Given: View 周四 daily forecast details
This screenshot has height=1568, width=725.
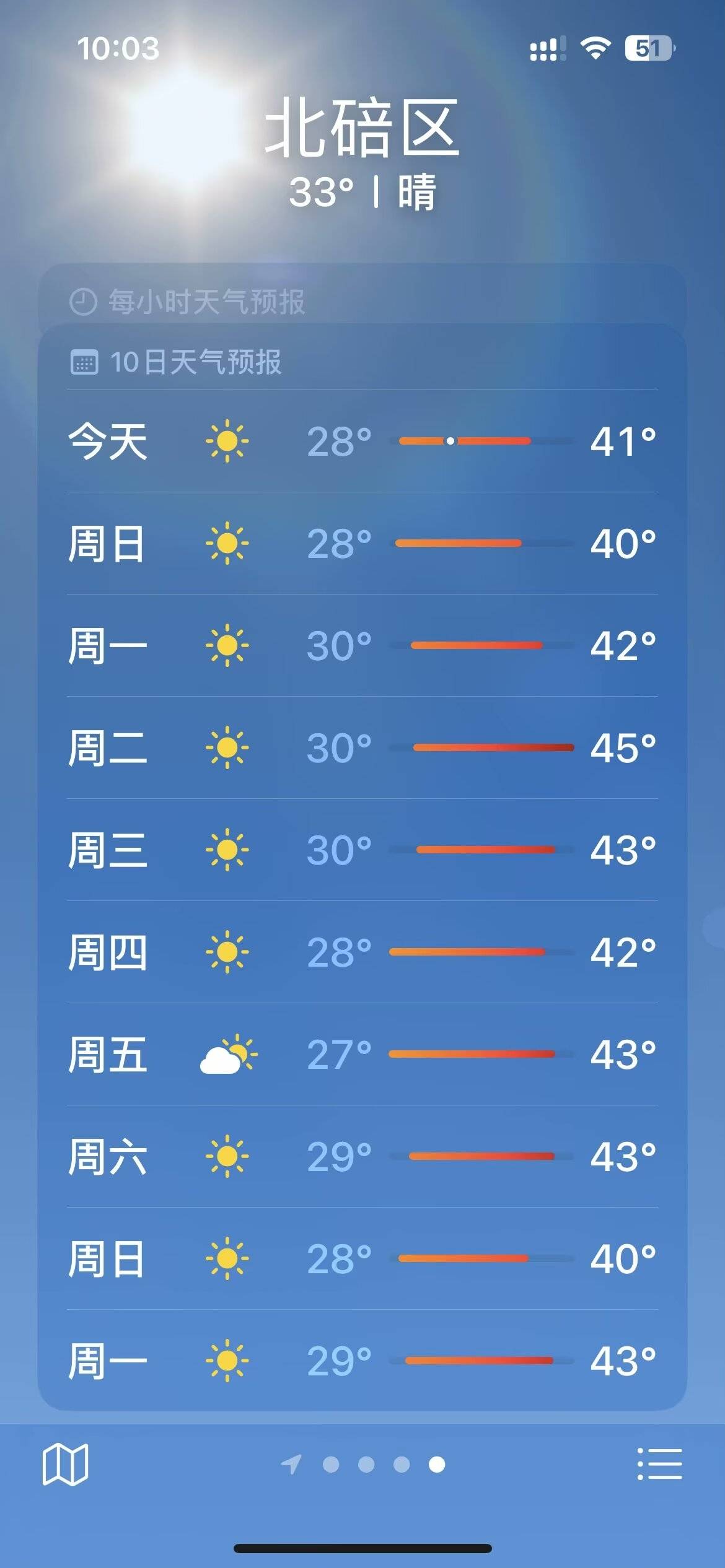Looking at the screenshot, I should pos(362,952).
